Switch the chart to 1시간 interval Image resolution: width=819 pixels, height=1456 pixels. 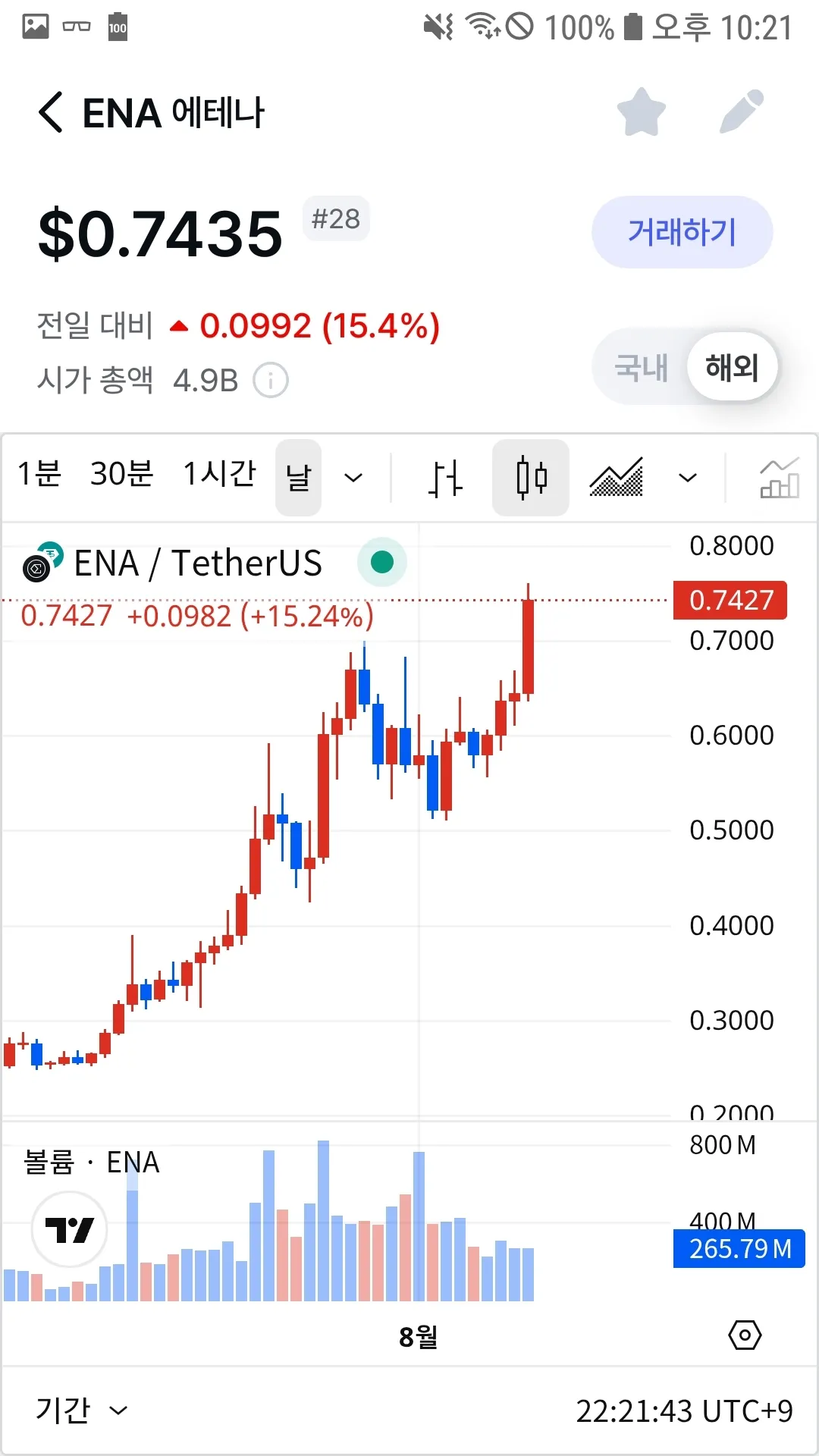(x=219, y=475)
